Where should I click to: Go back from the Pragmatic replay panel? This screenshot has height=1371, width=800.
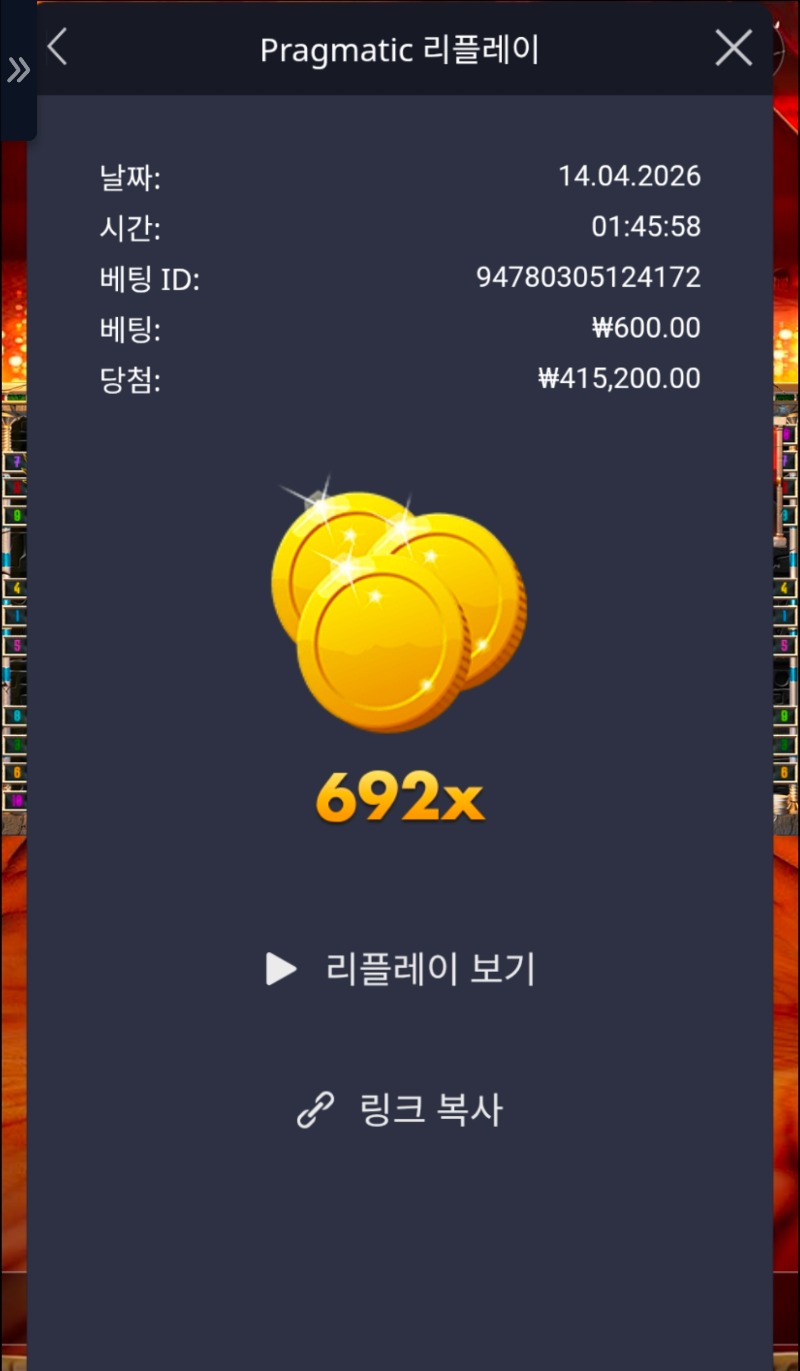click(x=58, y=47)
